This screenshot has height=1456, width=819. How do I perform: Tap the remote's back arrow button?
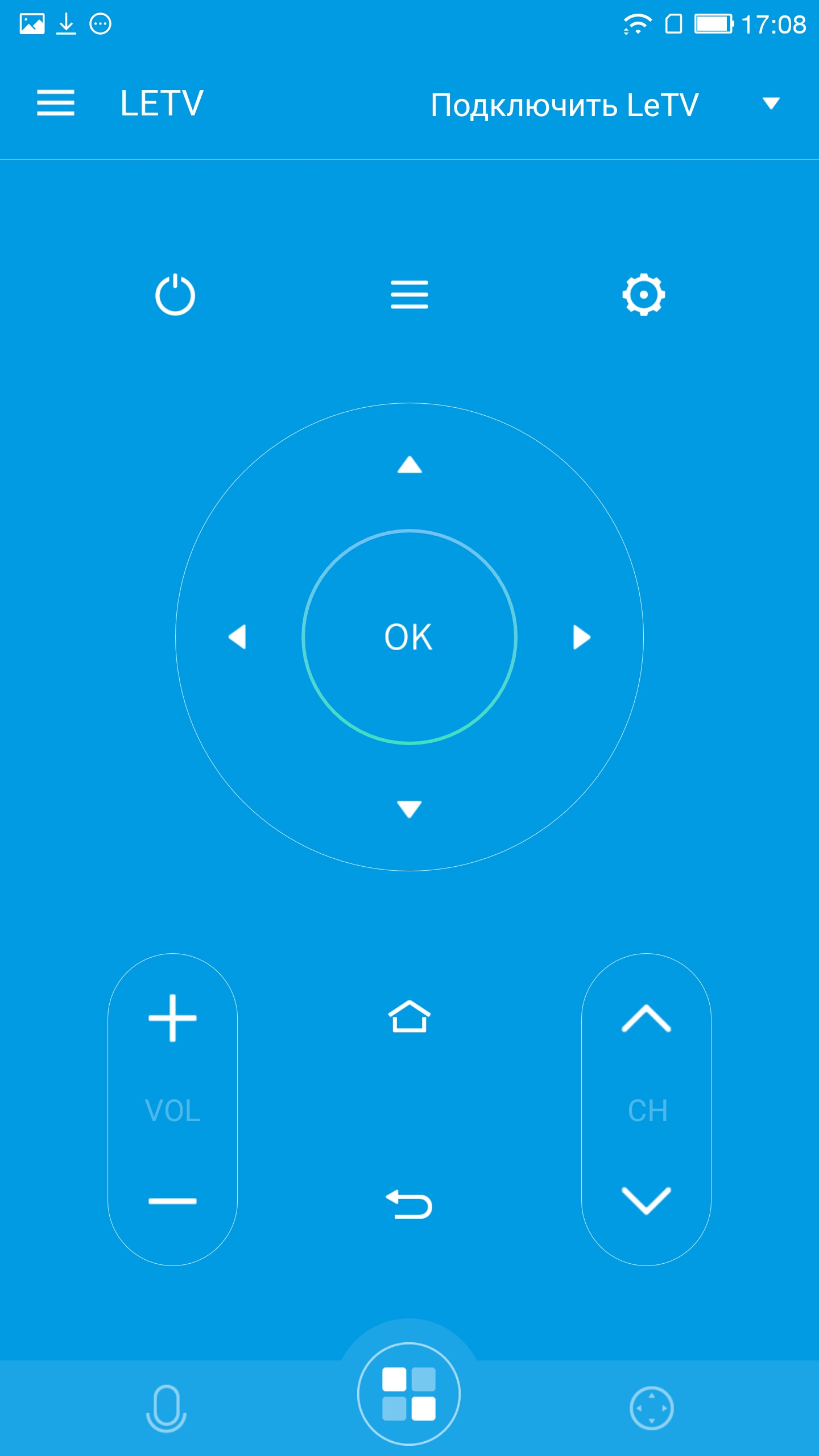pos(409,1204)
